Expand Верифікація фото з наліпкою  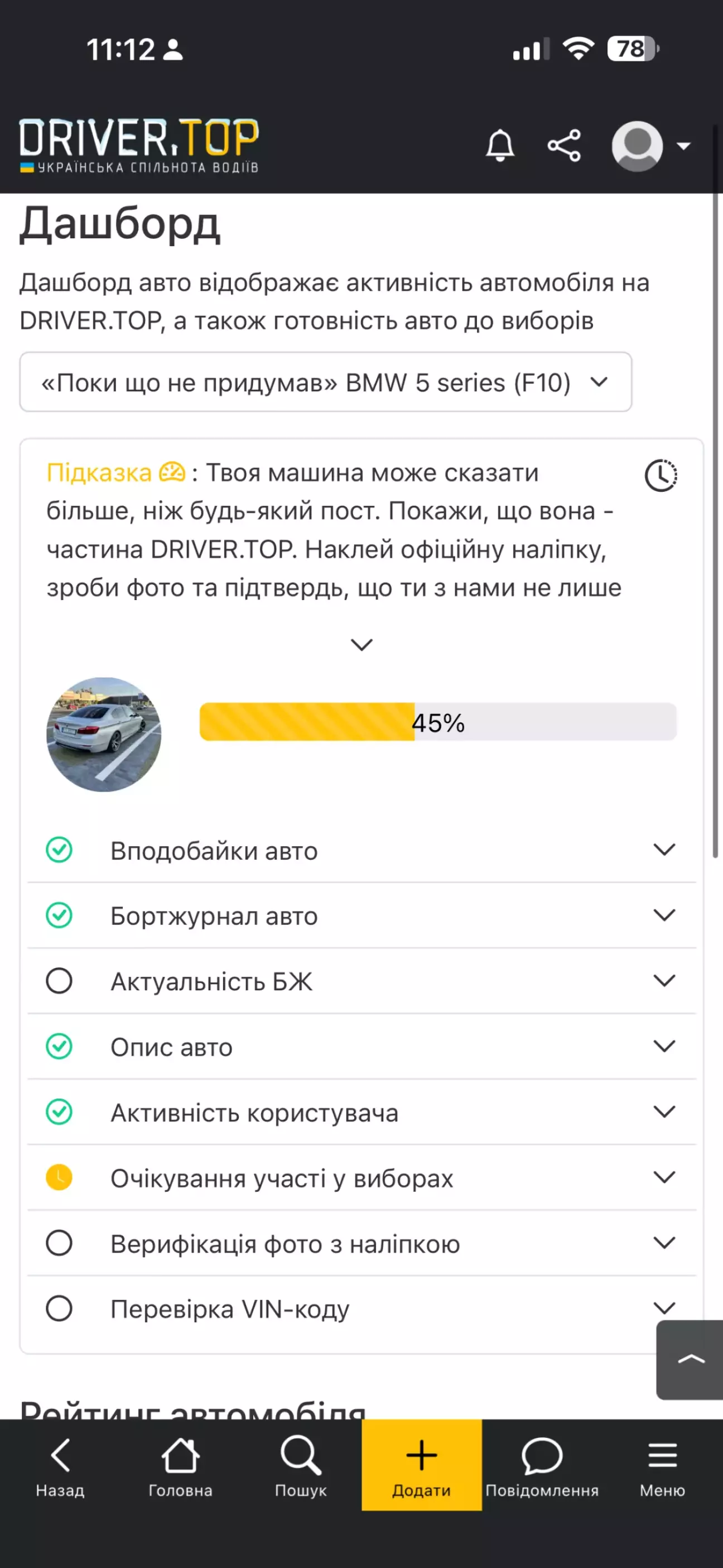point(664,1243)
